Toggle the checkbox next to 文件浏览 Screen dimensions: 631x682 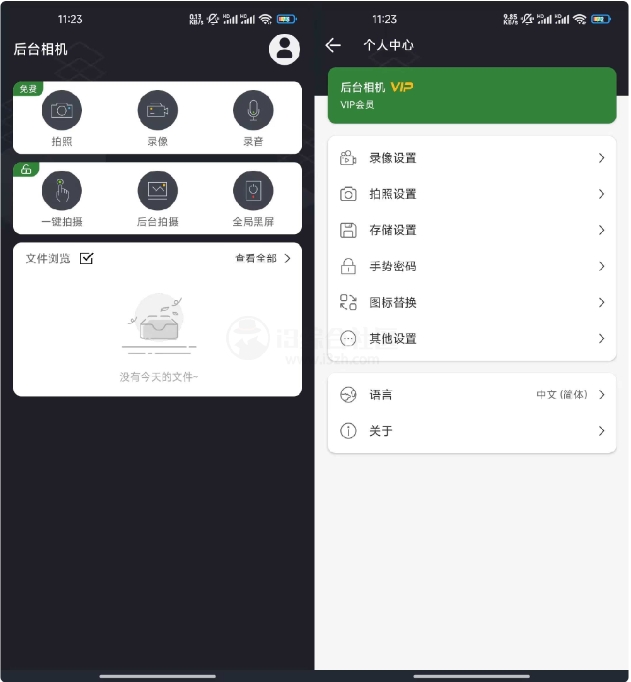coord(87,258)
